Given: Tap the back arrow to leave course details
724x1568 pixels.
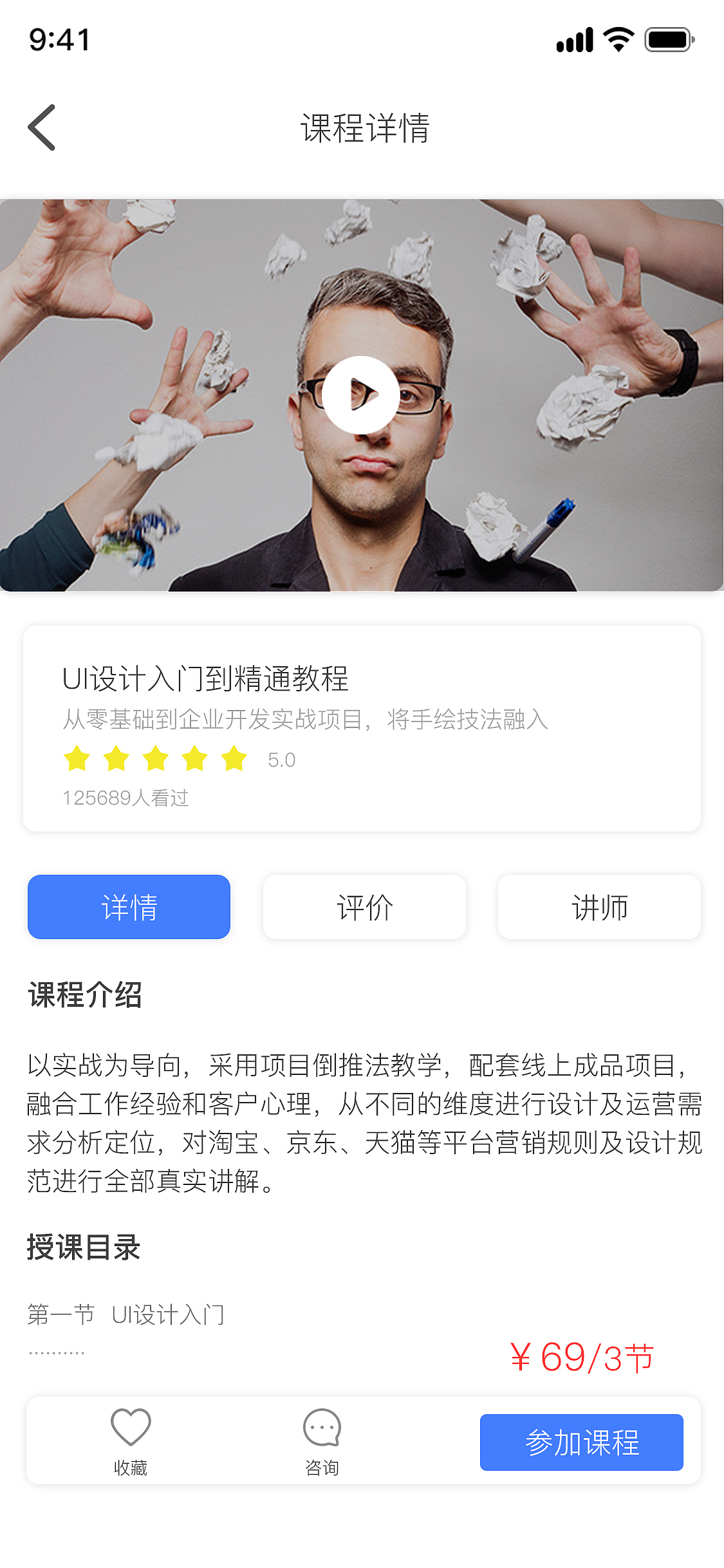Looking at the screenshot, I should coord(41,127).
